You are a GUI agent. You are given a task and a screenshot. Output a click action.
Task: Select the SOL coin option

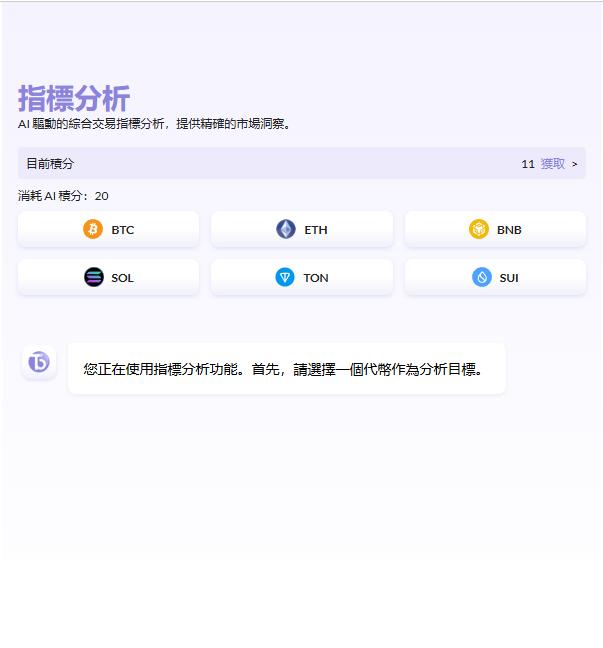[108, 277]
